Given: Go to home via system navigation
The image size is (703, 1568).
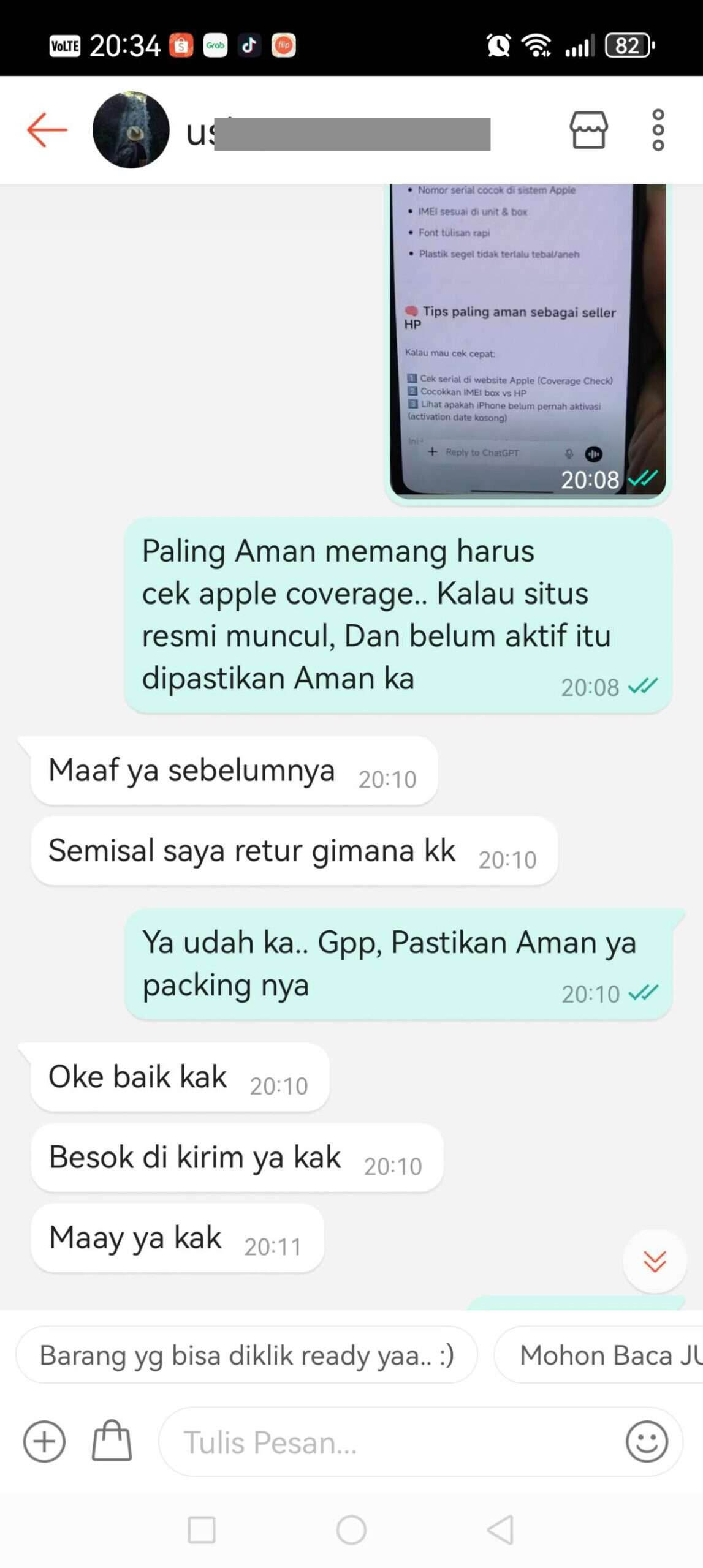Looking at the screenshot, I should tap(351, 1530).
